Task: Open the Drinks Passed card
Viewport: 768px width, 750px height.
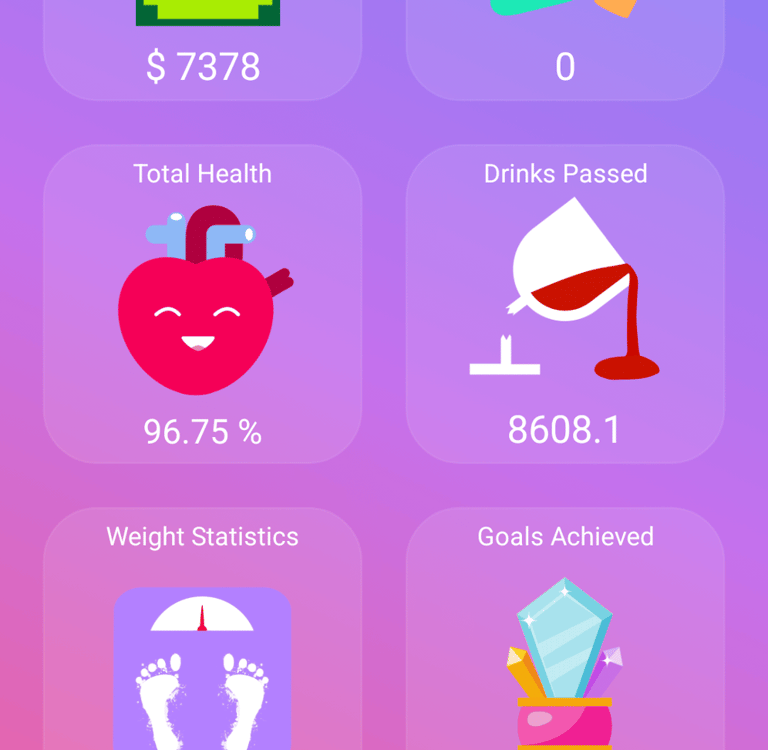Action: pyautogui.click(x=565, y=304)
